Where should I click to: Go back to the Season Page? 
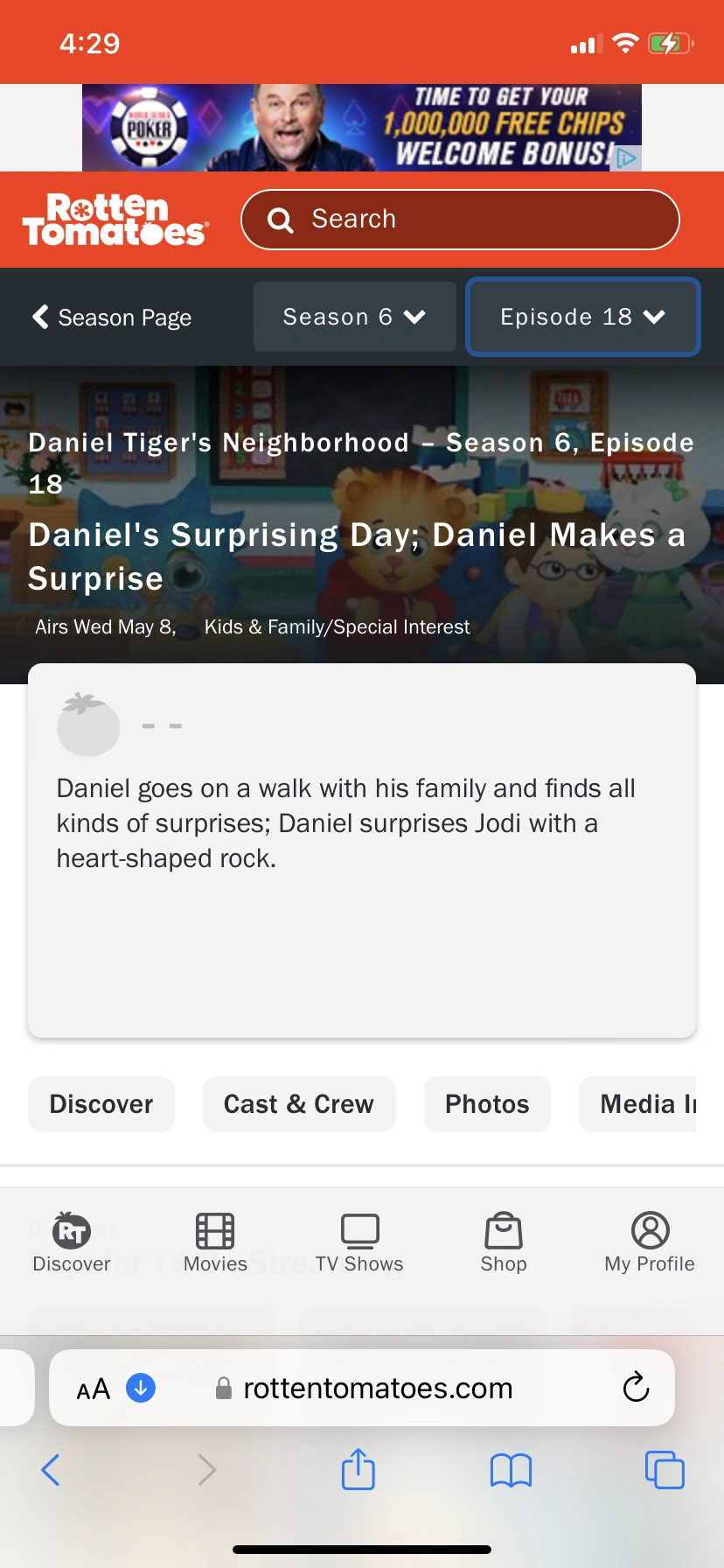point(110,317)
